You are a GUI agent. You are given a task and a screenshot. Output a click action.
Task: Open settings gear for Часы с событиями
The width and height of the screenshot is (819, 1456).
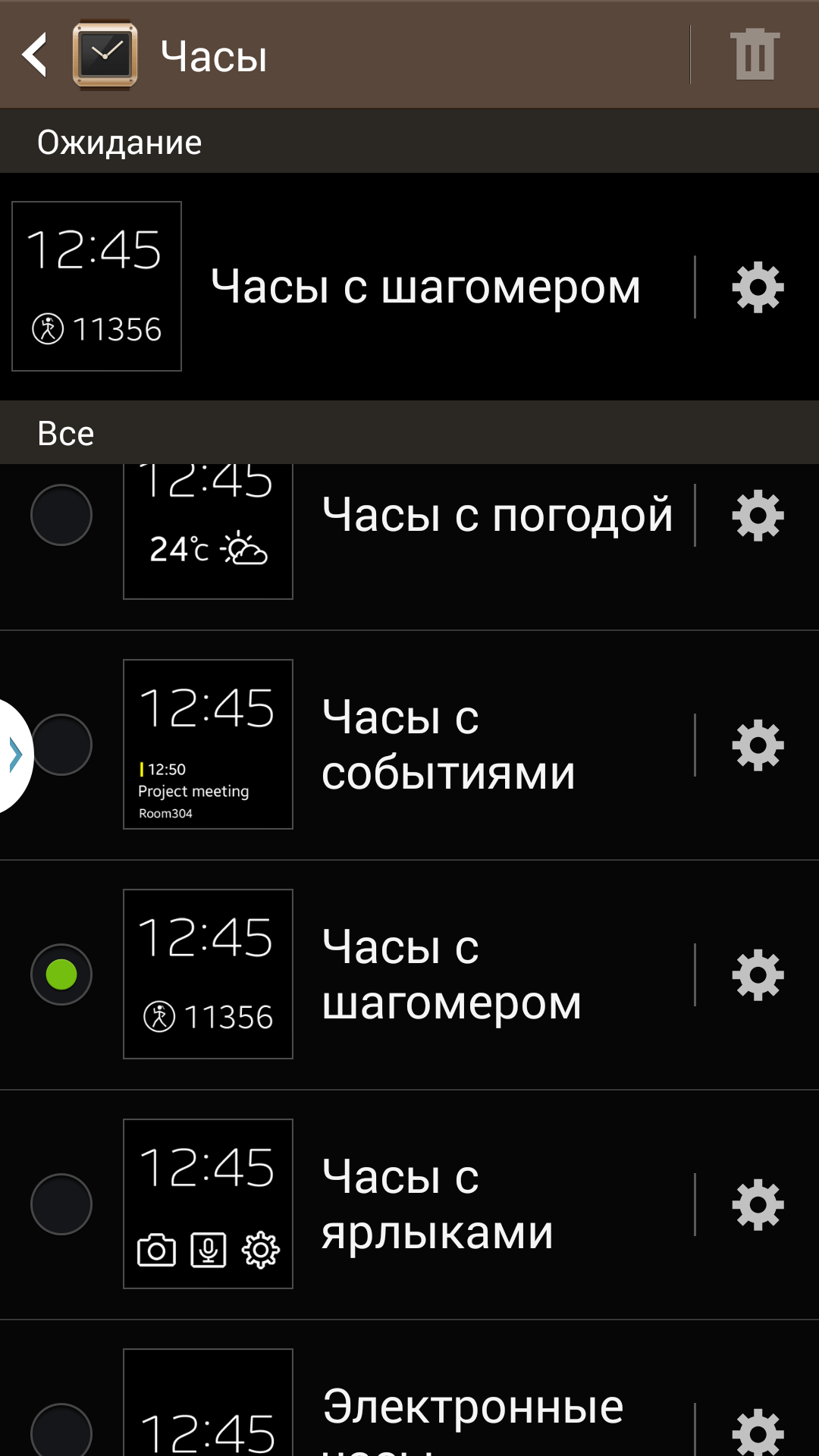[x=758, y=745]
